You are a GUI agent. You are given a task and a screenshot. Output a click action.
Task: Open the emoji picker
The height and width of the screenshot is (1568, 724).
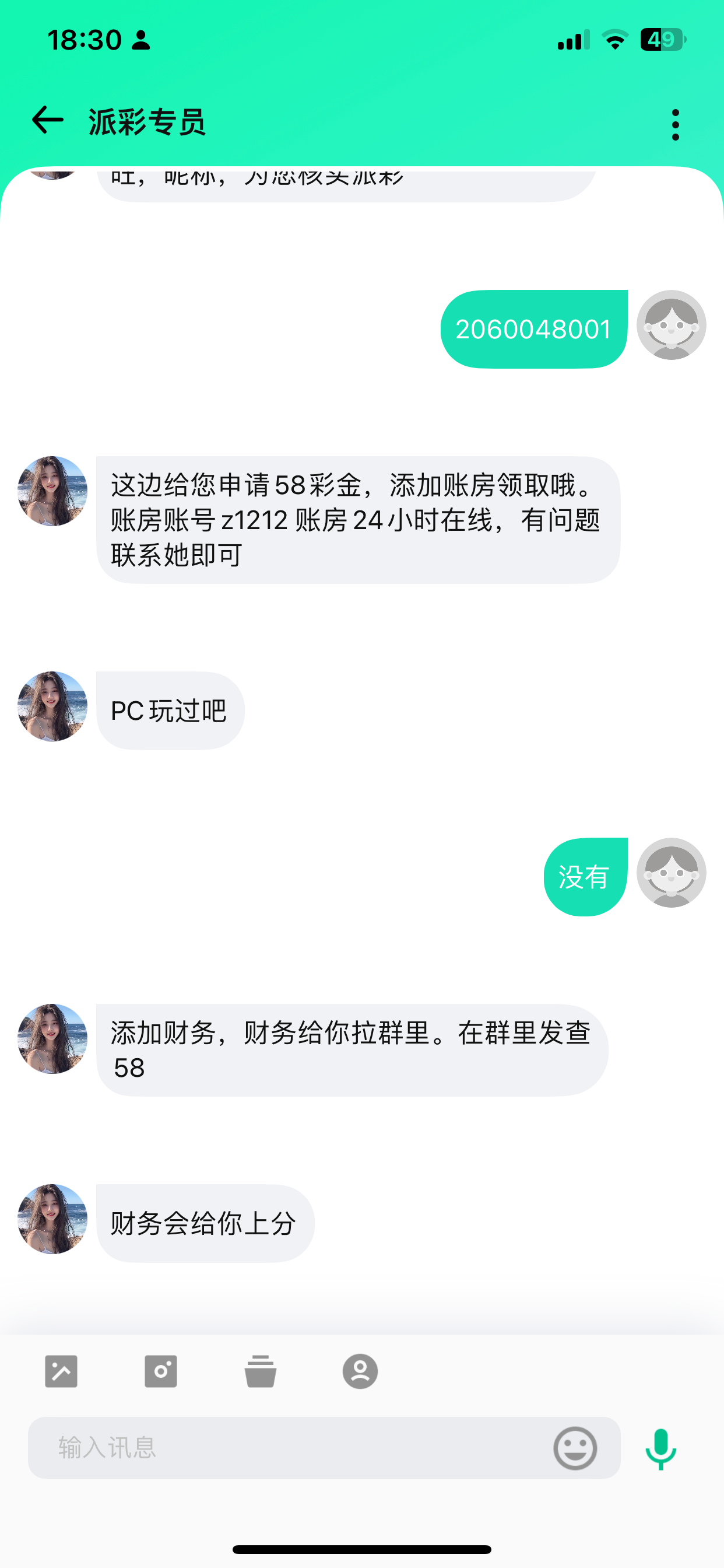[x=575, y=1447]
